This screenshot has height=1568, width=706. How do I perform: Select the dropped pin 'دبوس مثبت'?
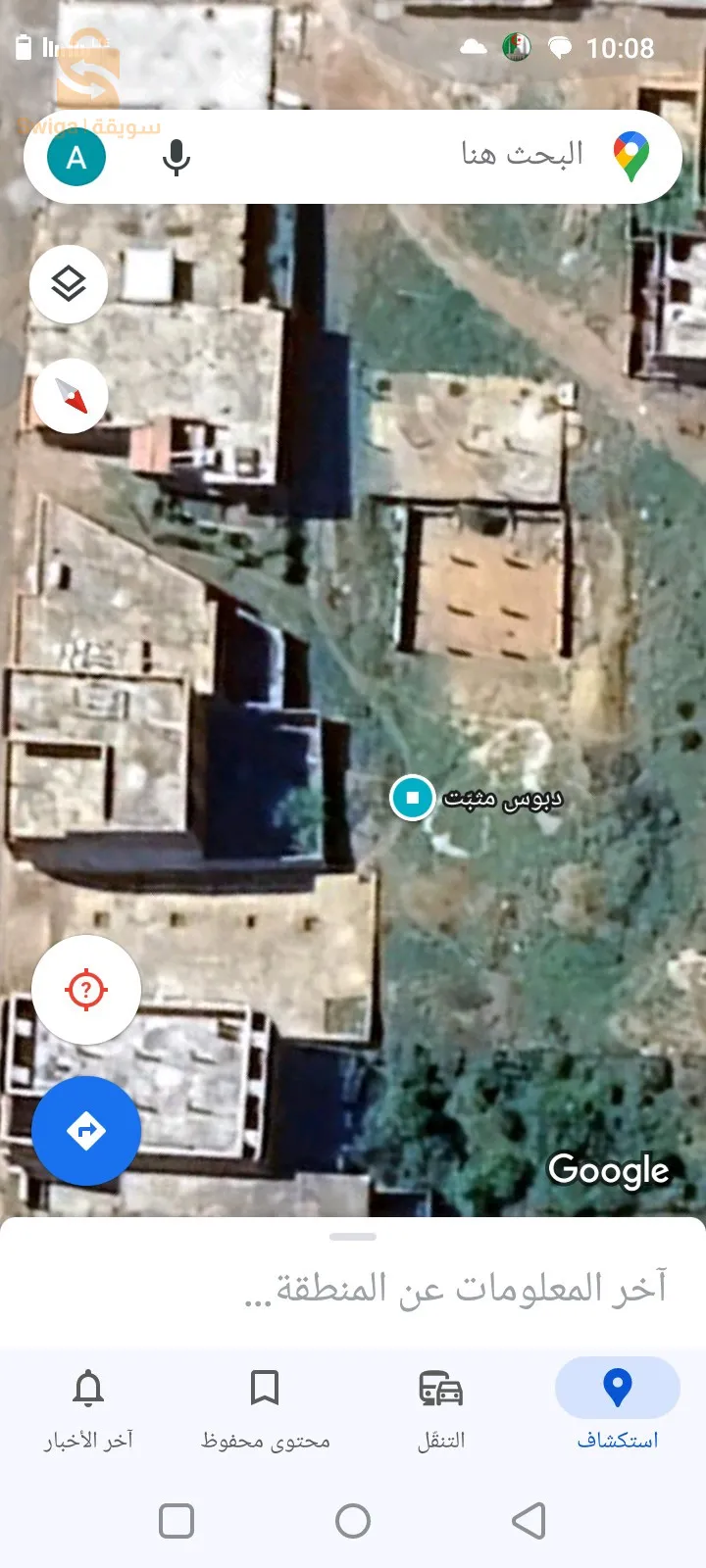coord(413,798)
